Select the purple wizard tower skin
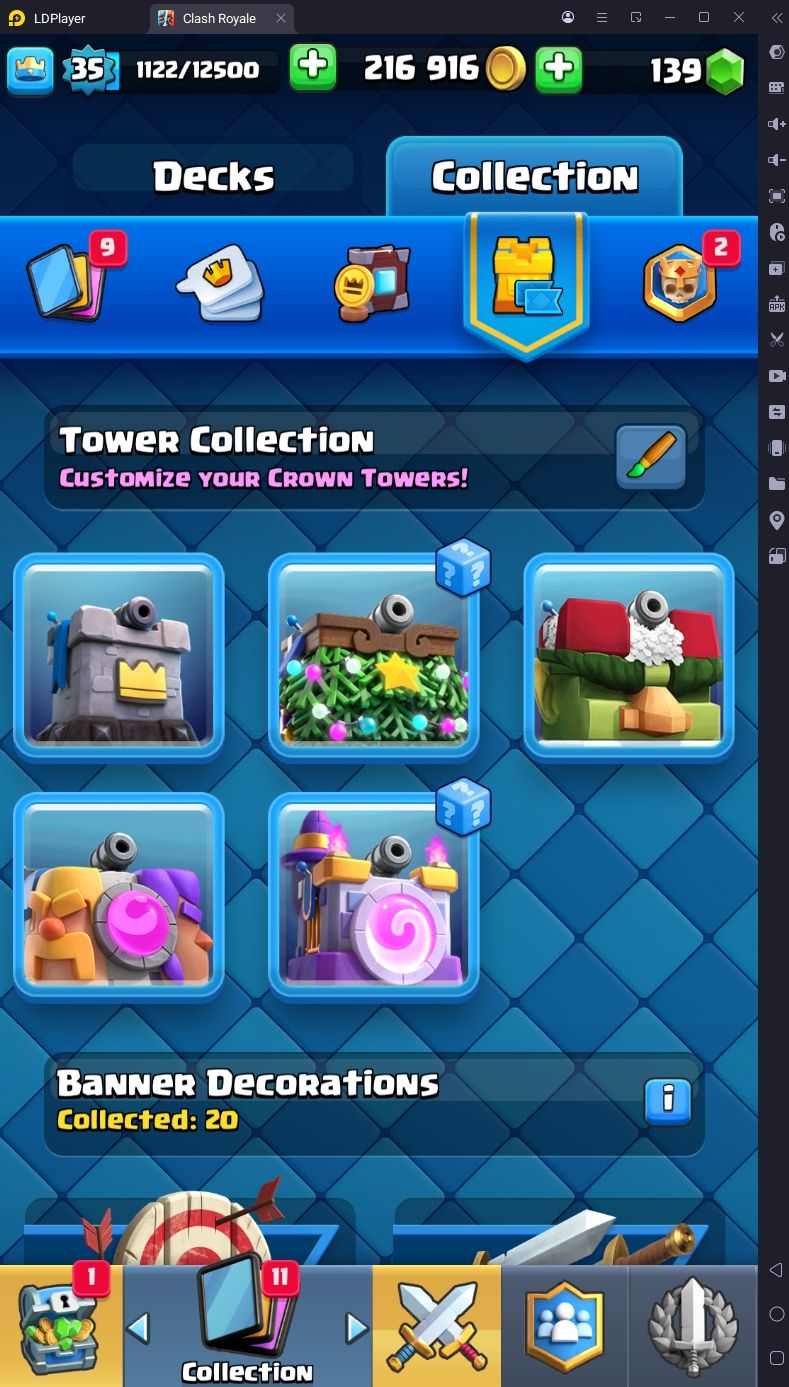789x1387 pixels. (x=373, y=896)
